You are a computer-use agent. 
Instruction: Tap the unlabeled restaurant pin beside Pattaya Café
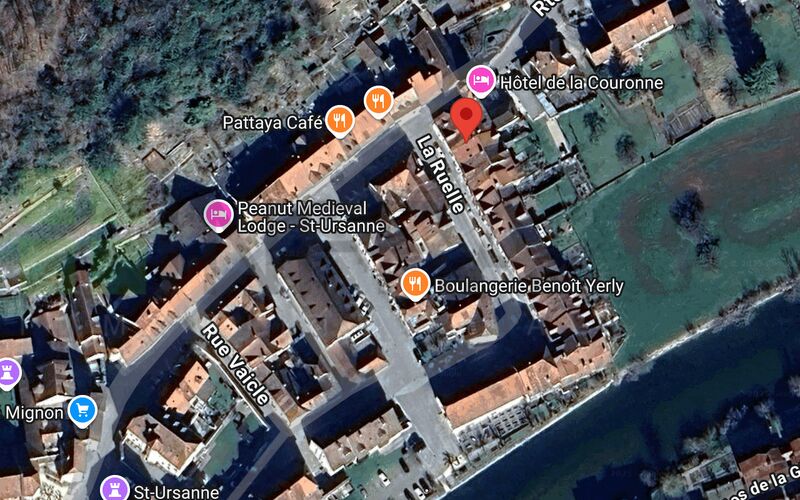[377, 99]
